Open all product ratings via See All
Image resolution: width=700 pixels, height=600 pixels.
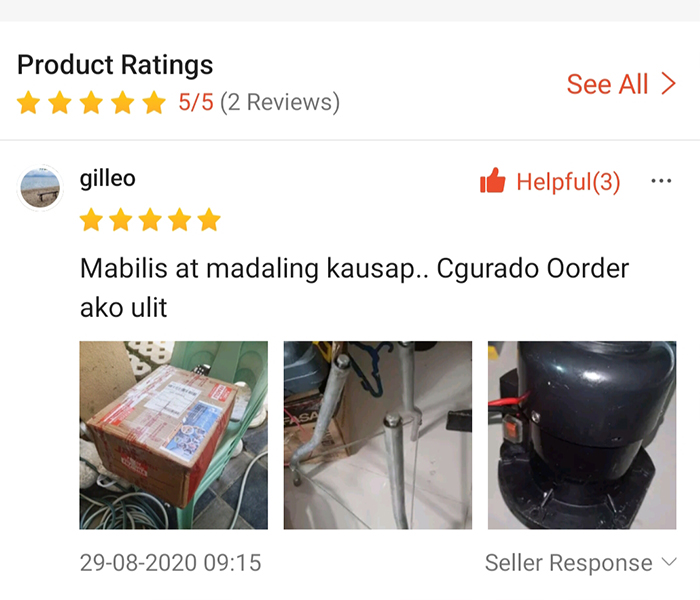[620, 84]
